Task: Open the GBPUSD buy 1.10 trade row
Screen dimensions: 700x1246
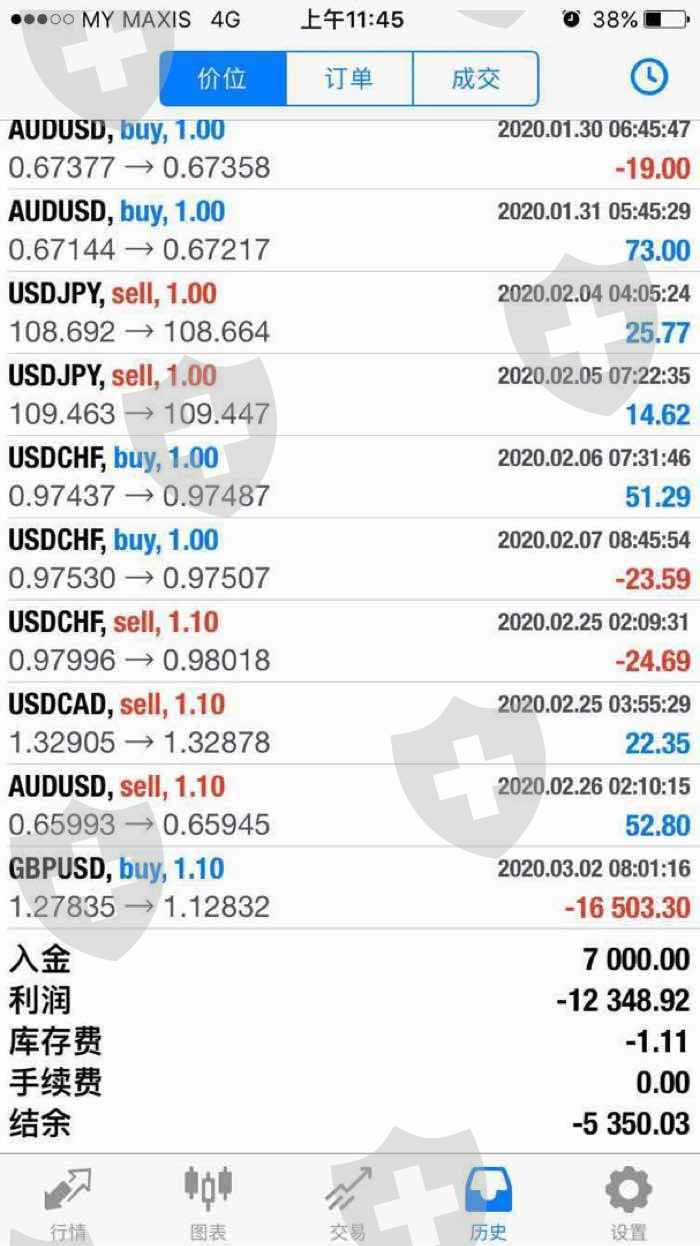Action: point(350,888)
